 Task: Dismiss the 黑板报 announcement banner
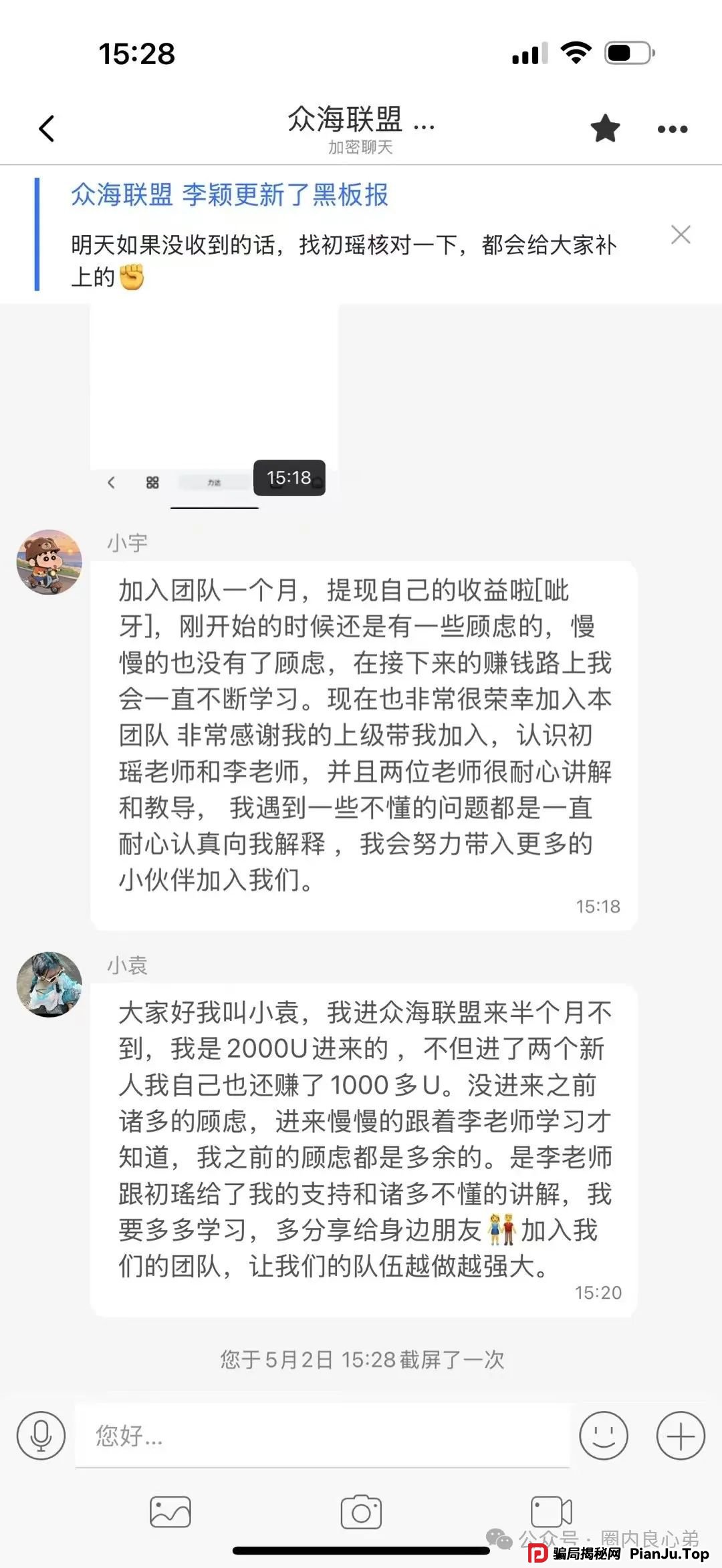click(x=680, y=234)
